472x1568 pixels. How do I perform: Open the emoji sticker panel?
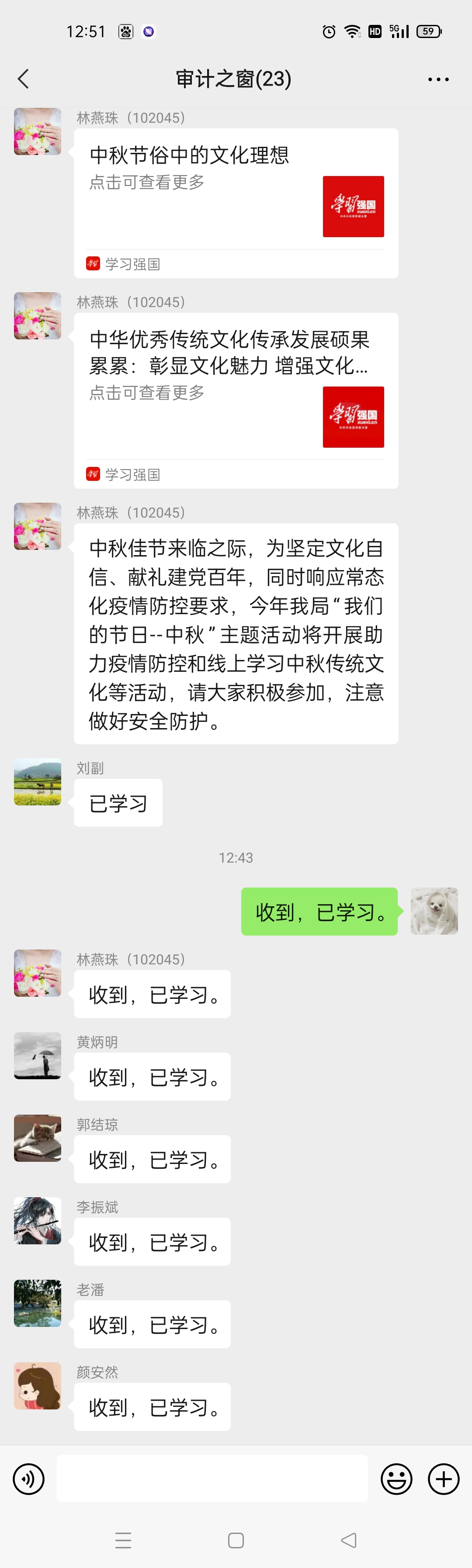(x=396, y=1478)
